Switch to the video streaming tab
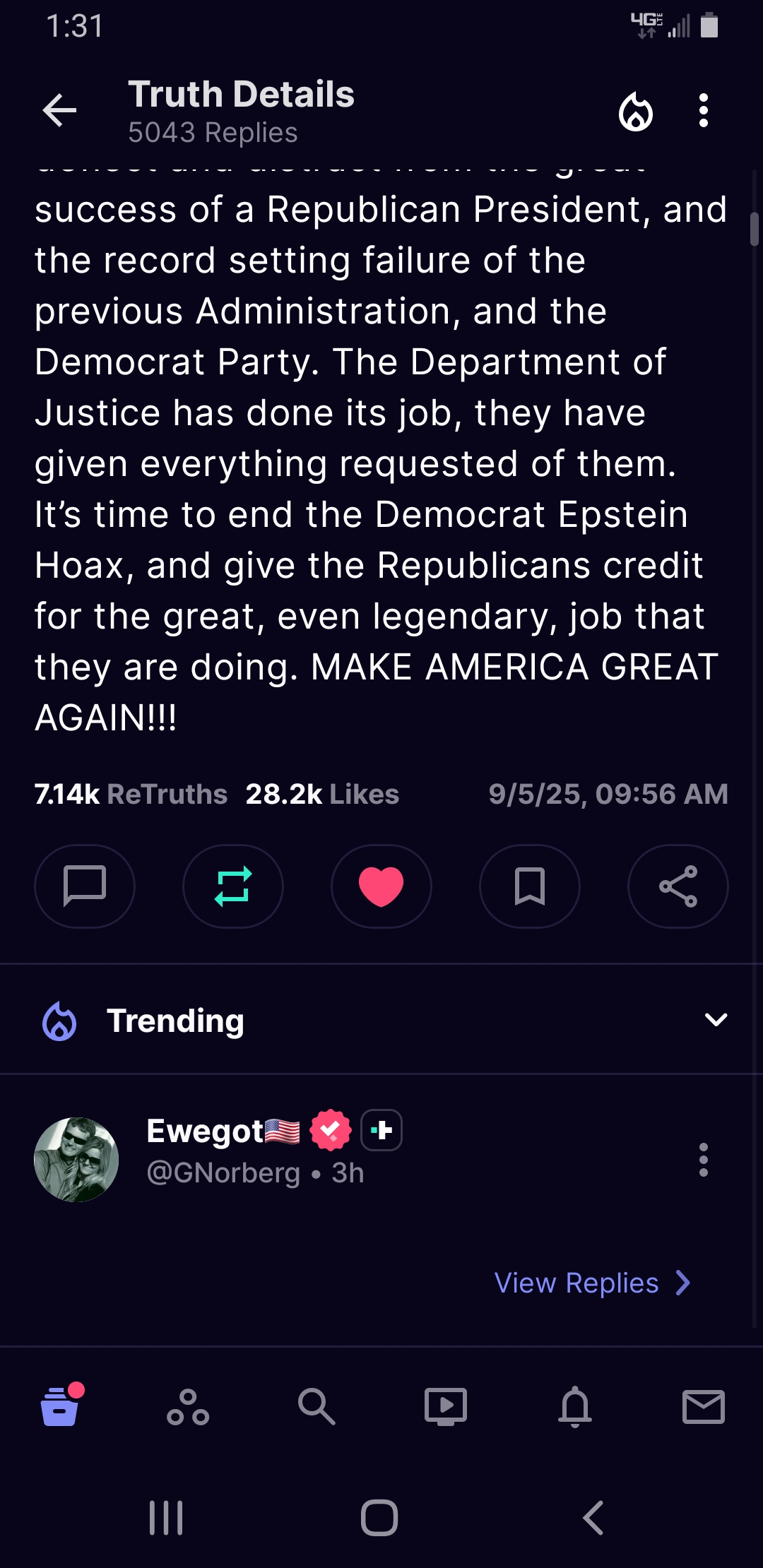The width and height of the screenshot is (763, 1568). click(x=445, y=1406)
